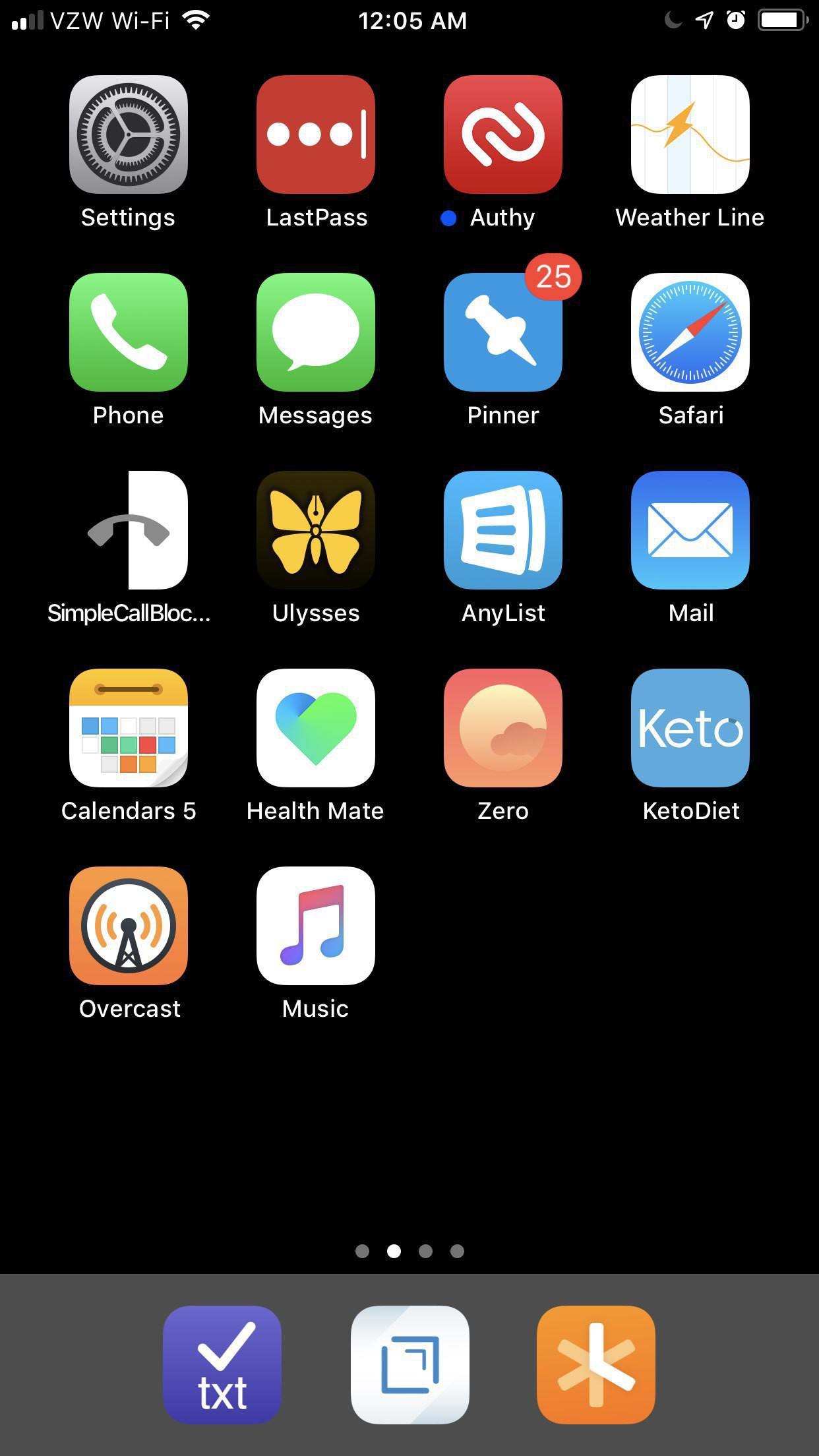Open the Phone app
Image resolution: width=819 pixels, height=1456 pixels.
129,332
